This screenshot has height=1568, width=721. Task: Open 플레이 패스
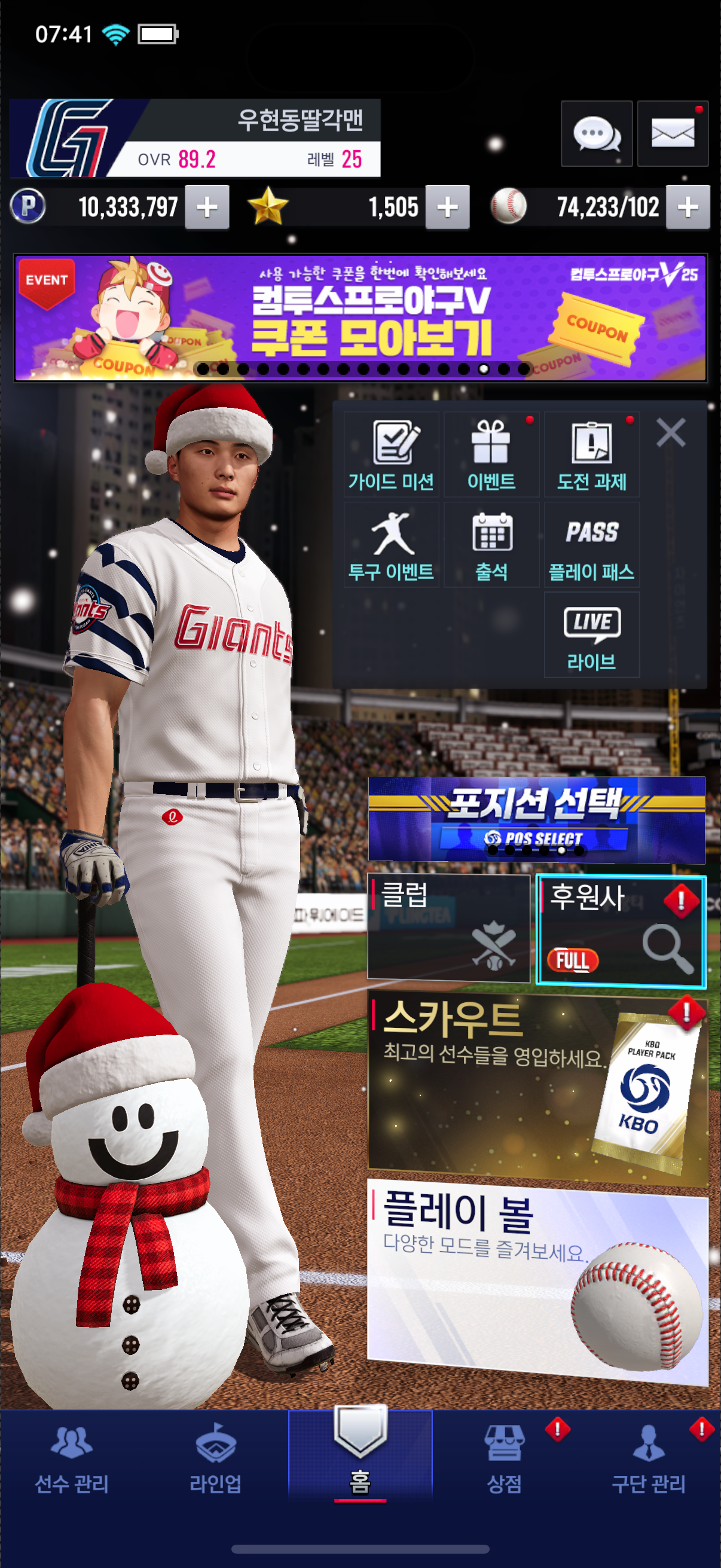[591, 545]
